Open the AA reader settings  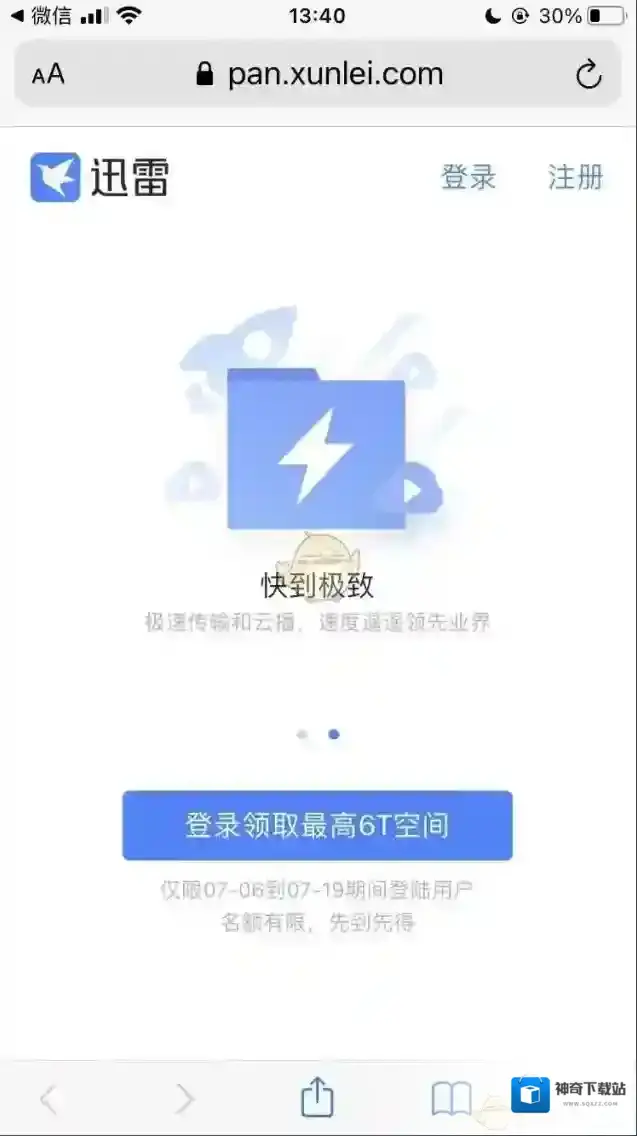click(x=48, y=74)
